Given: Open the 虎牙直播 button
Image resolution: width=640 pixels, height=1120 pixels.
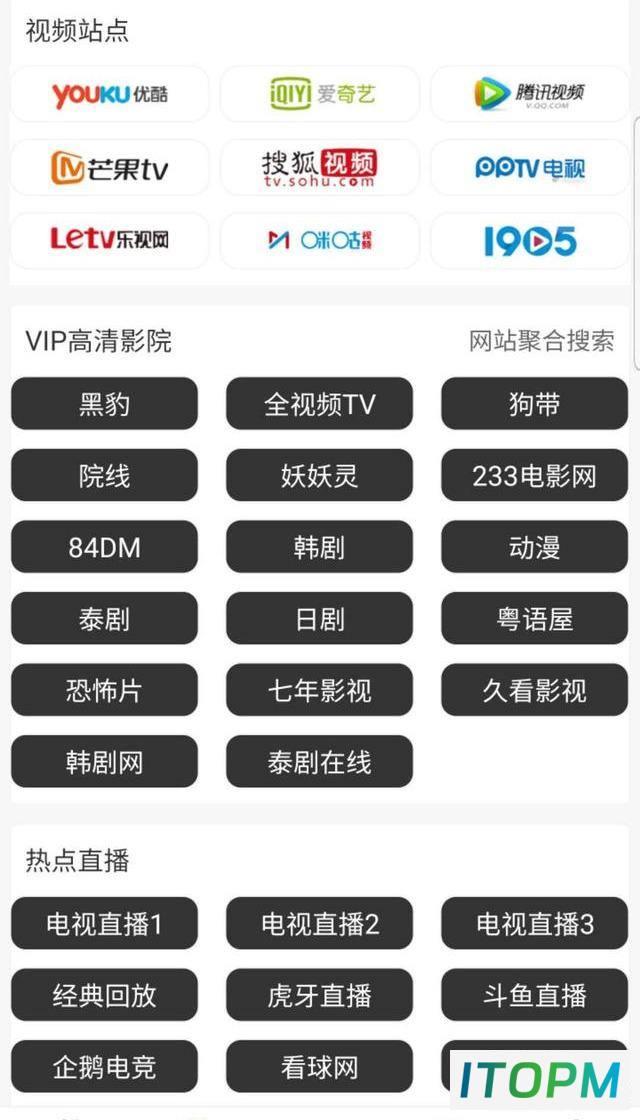Looking at the screenshot, I should (x=319, y=995).
